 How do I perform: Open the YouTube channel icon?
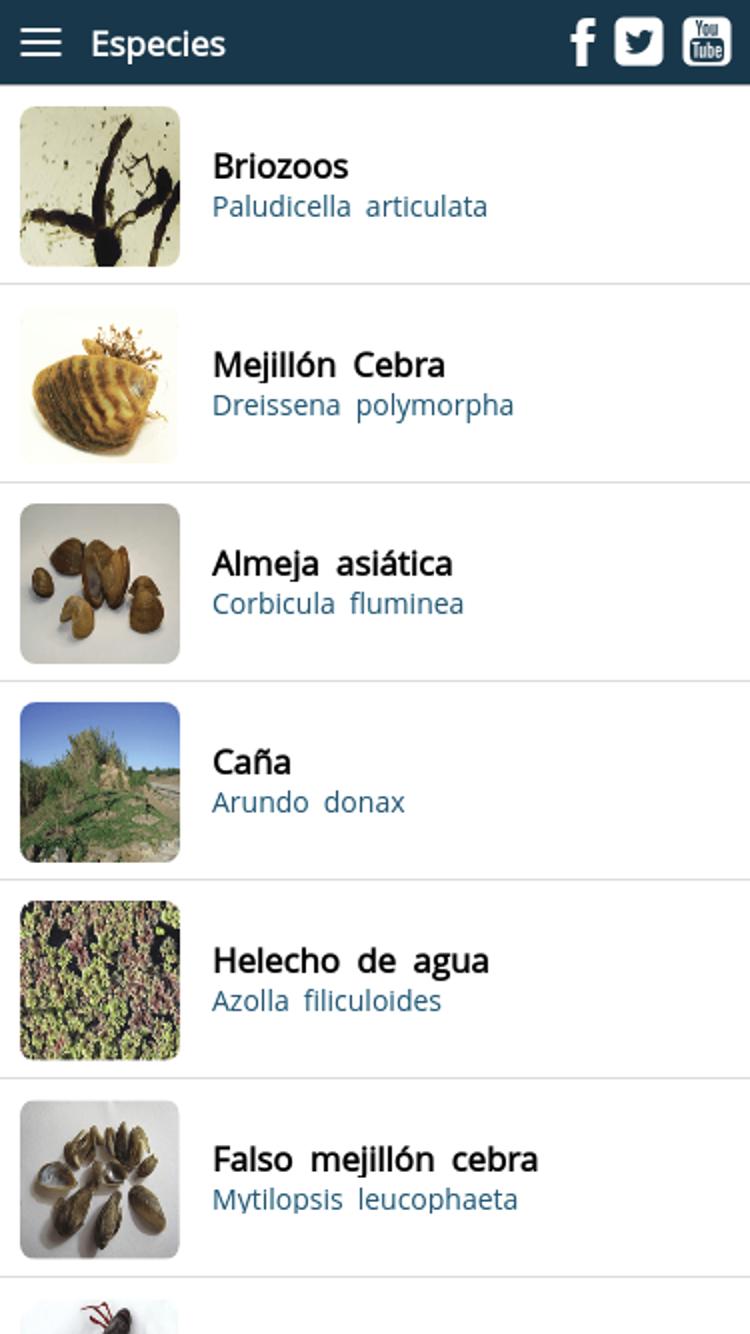[x=707, y=42]
